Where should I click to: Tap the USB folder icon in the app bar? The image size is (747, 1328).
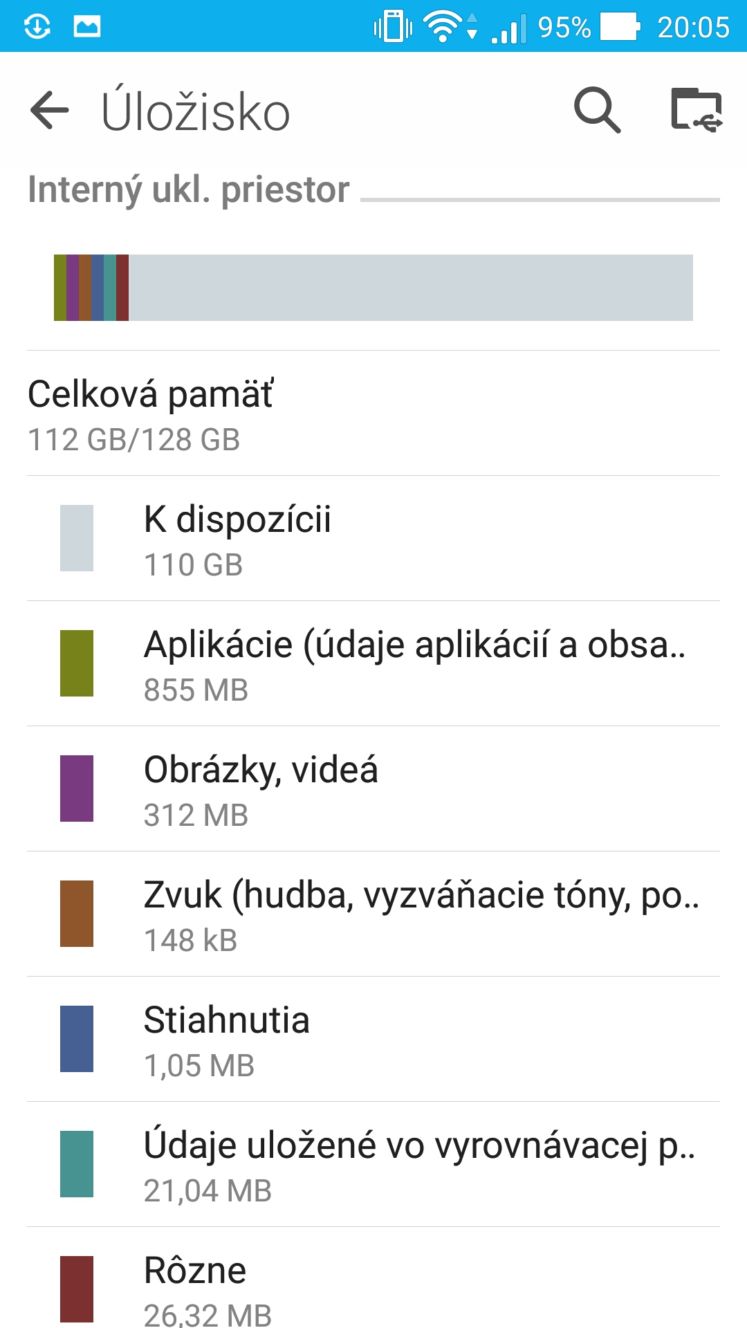tap(696, 110)
